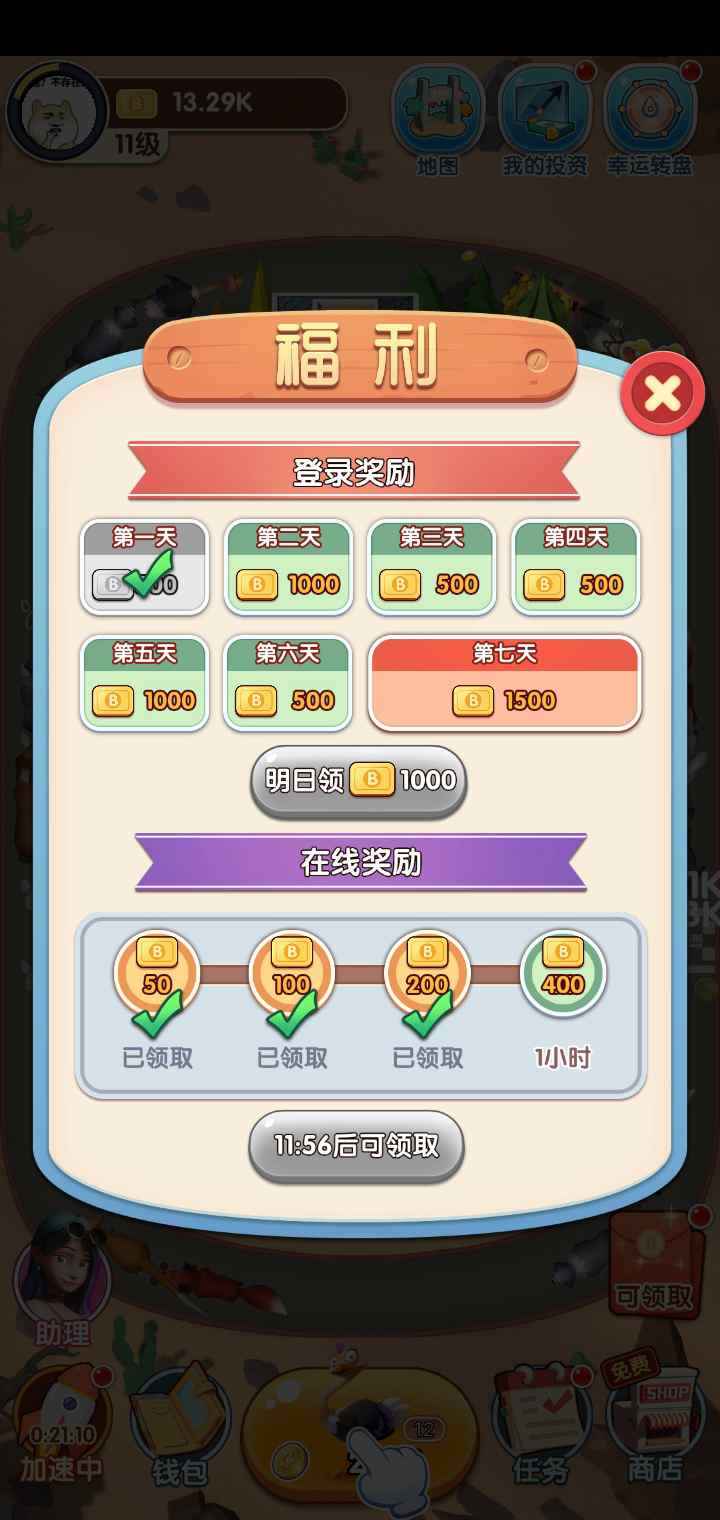The height and width of the screenshot is (1520, 720).
Task: Tap the 11级 level badge
Action: [x=133, y=145]
